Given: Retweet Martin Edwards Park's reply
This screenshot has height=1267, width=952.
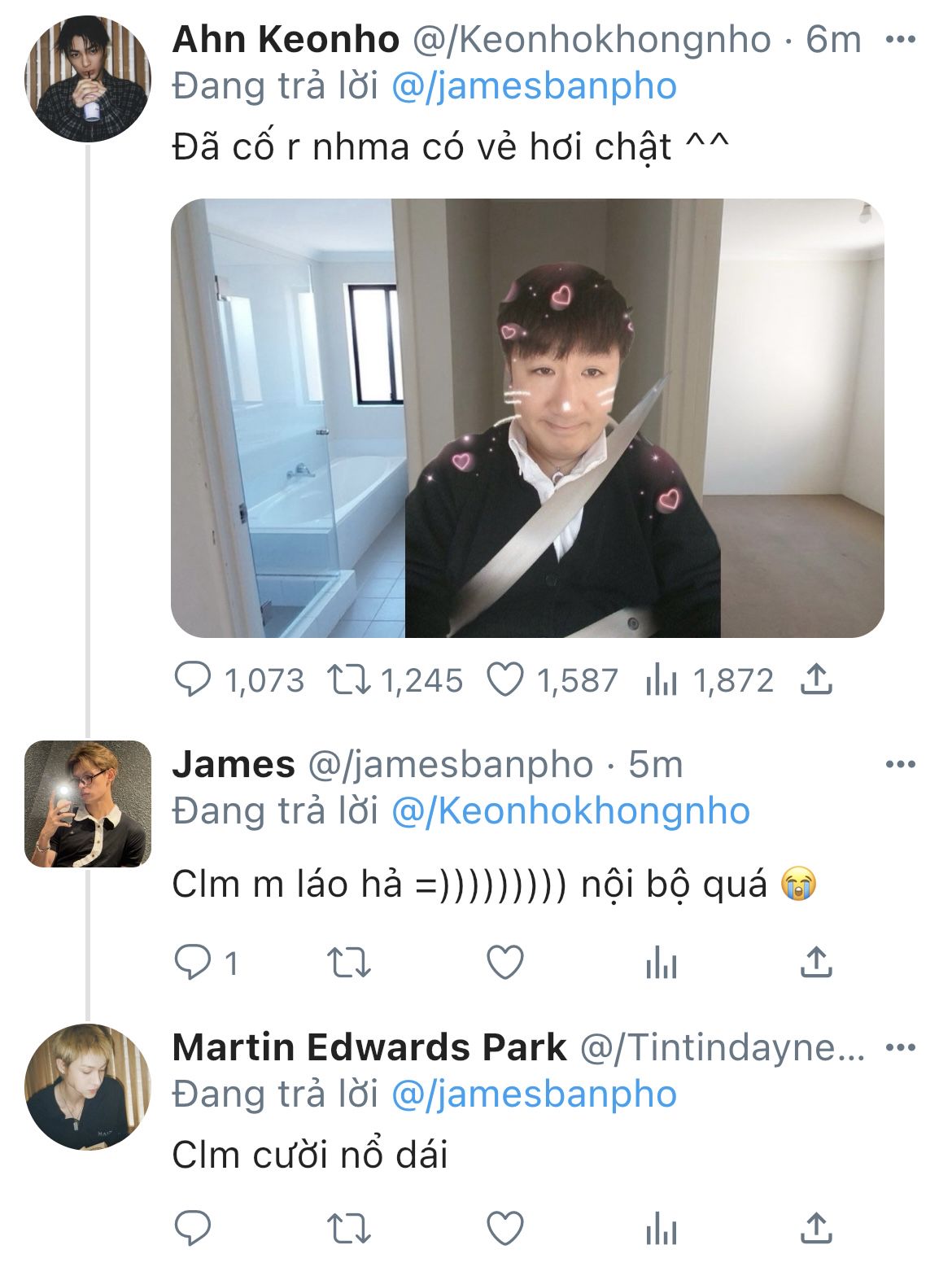Looking at the screenshot, I should [x=348, y=1229].
